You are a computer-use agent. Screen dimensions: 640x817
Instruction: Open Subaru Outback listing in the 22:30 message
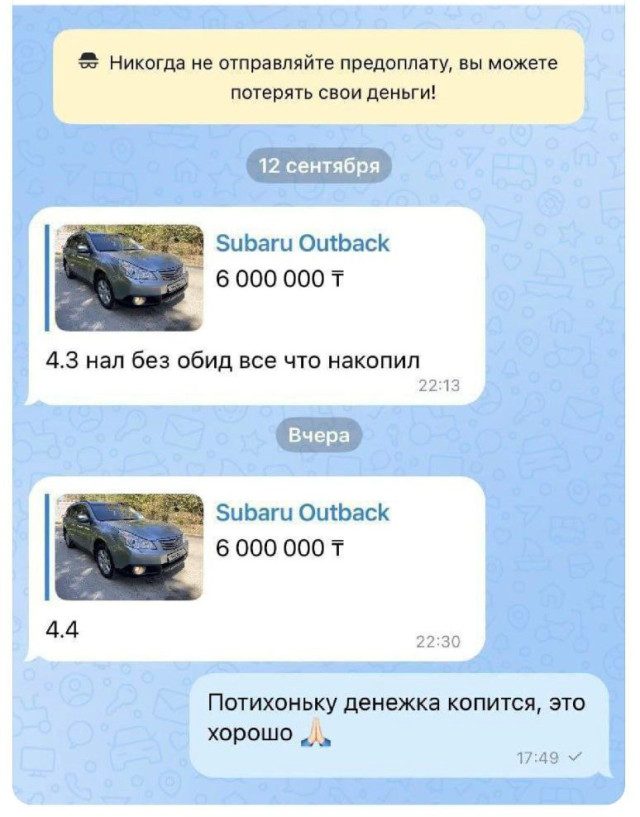(x=302, y=512)
